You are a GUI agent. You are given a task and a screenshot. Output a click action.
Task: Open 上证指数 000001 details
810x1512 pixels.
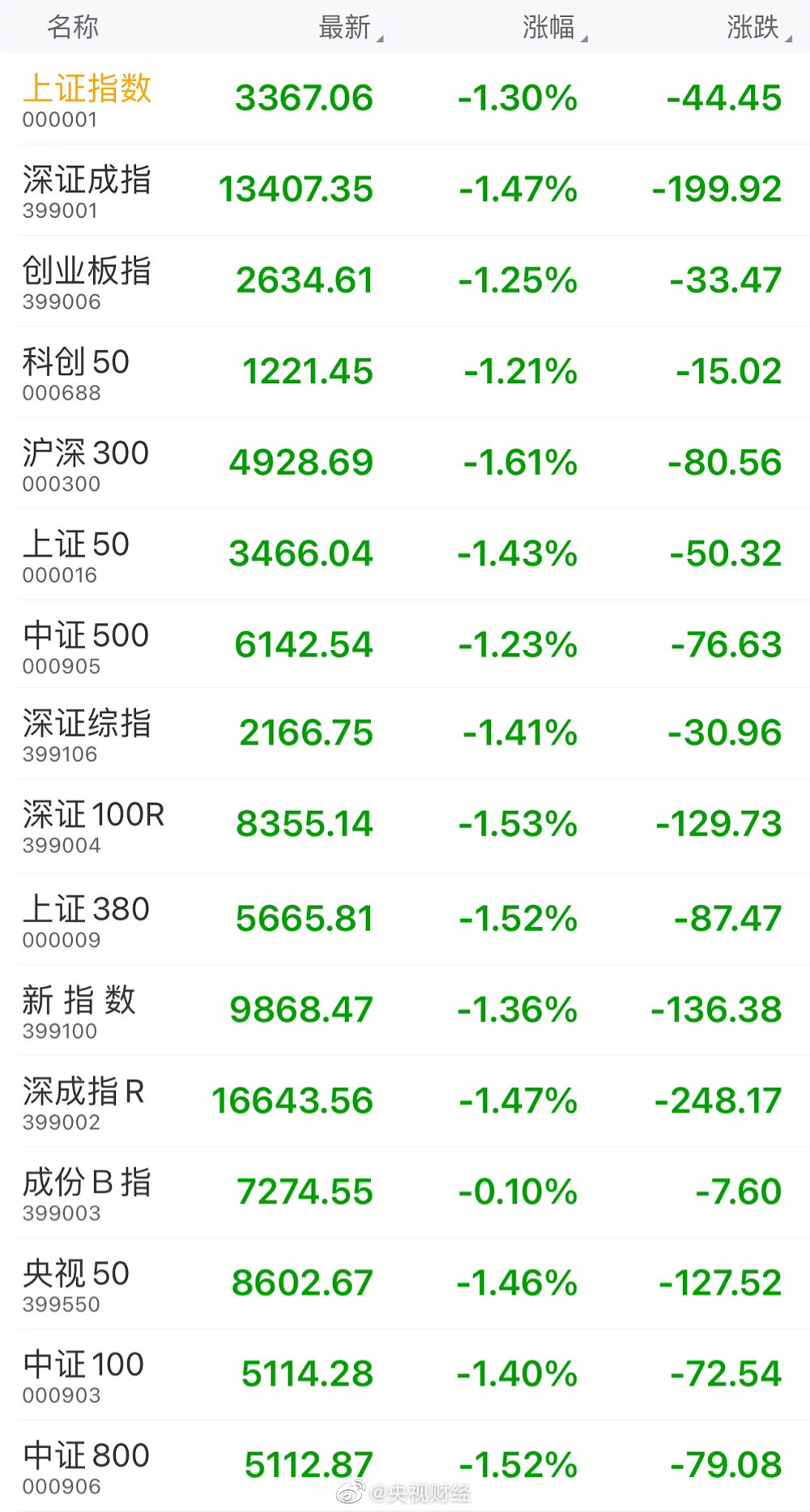tap(405, 99)
